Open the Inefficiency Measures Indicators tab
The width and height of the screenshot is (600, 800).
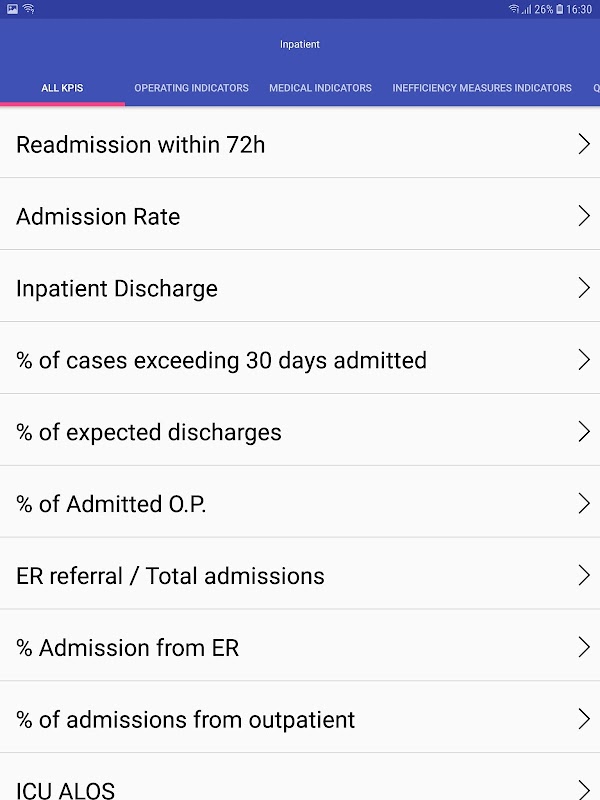point(482,88)
